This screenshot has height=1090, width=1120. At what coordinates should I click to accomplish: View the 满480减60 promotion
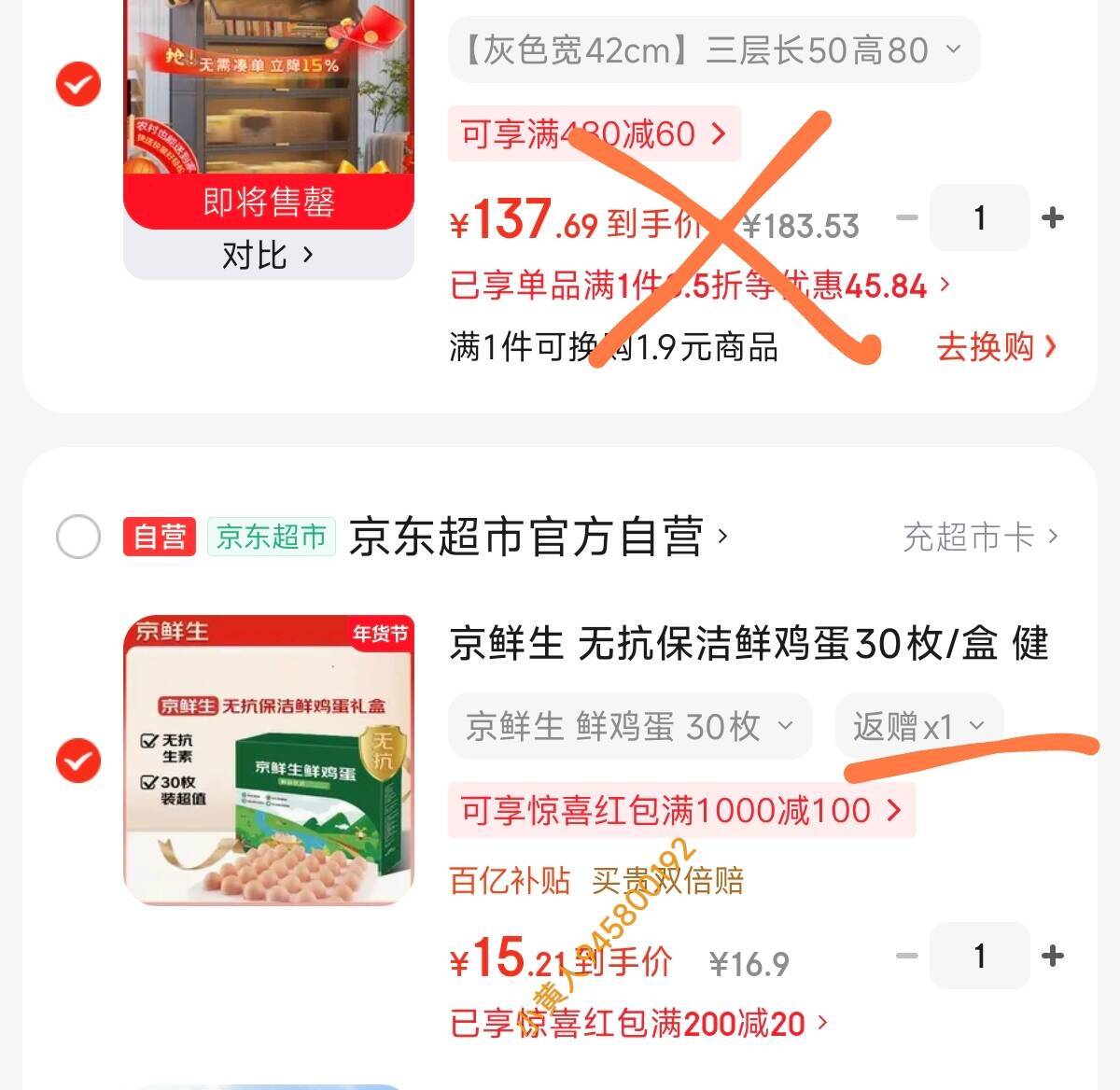pos(594,134)
